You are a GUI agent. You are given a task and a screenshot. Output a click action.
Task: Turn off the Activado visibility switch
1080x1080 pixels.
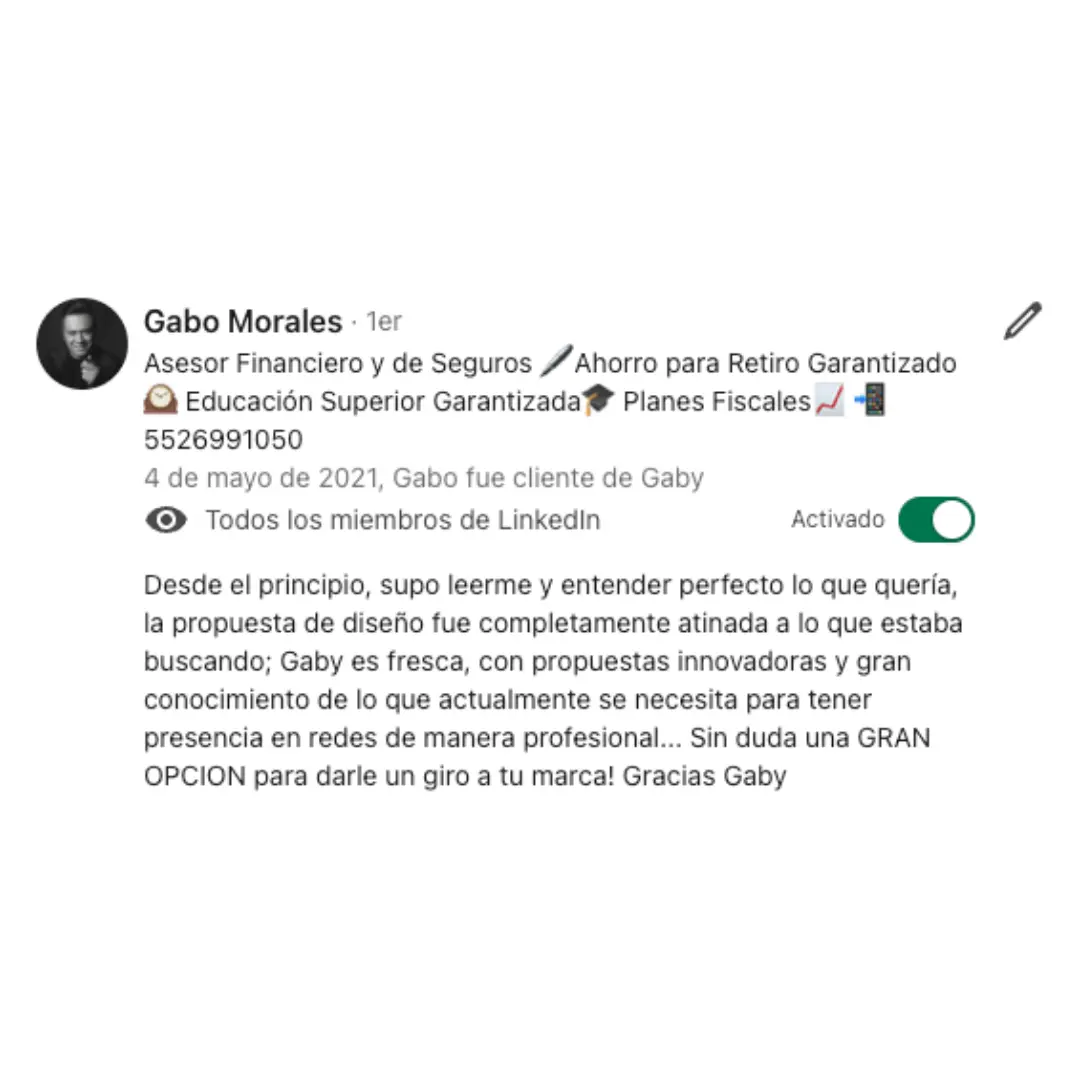click(936, 520)
